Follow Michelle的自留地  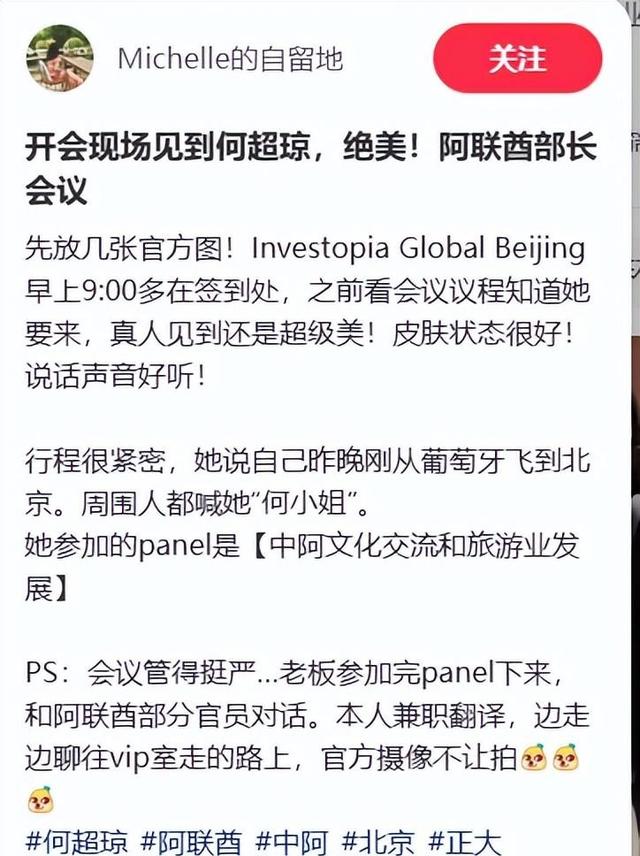[517, 59]
